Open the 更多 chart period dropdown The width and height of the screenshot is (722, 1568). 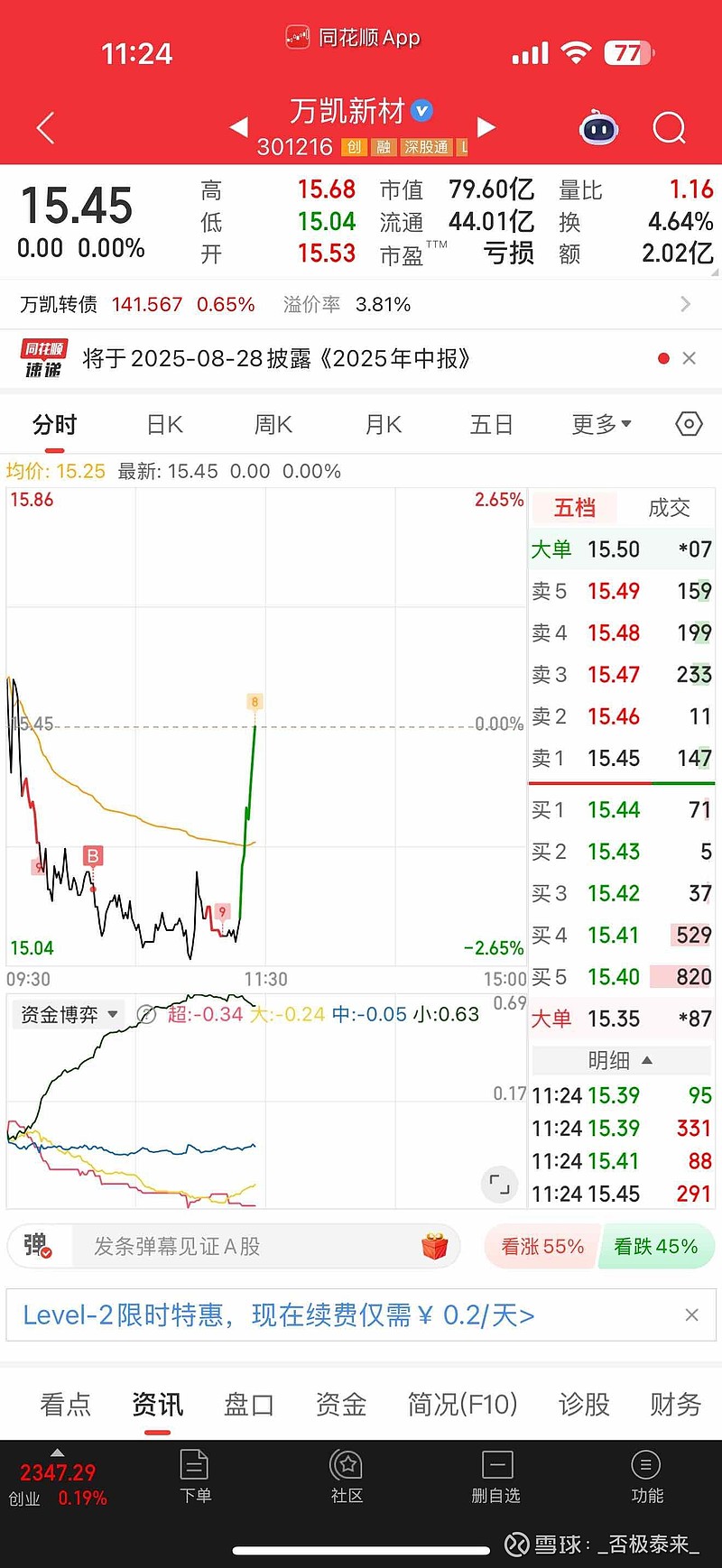[x=601, y=424]
